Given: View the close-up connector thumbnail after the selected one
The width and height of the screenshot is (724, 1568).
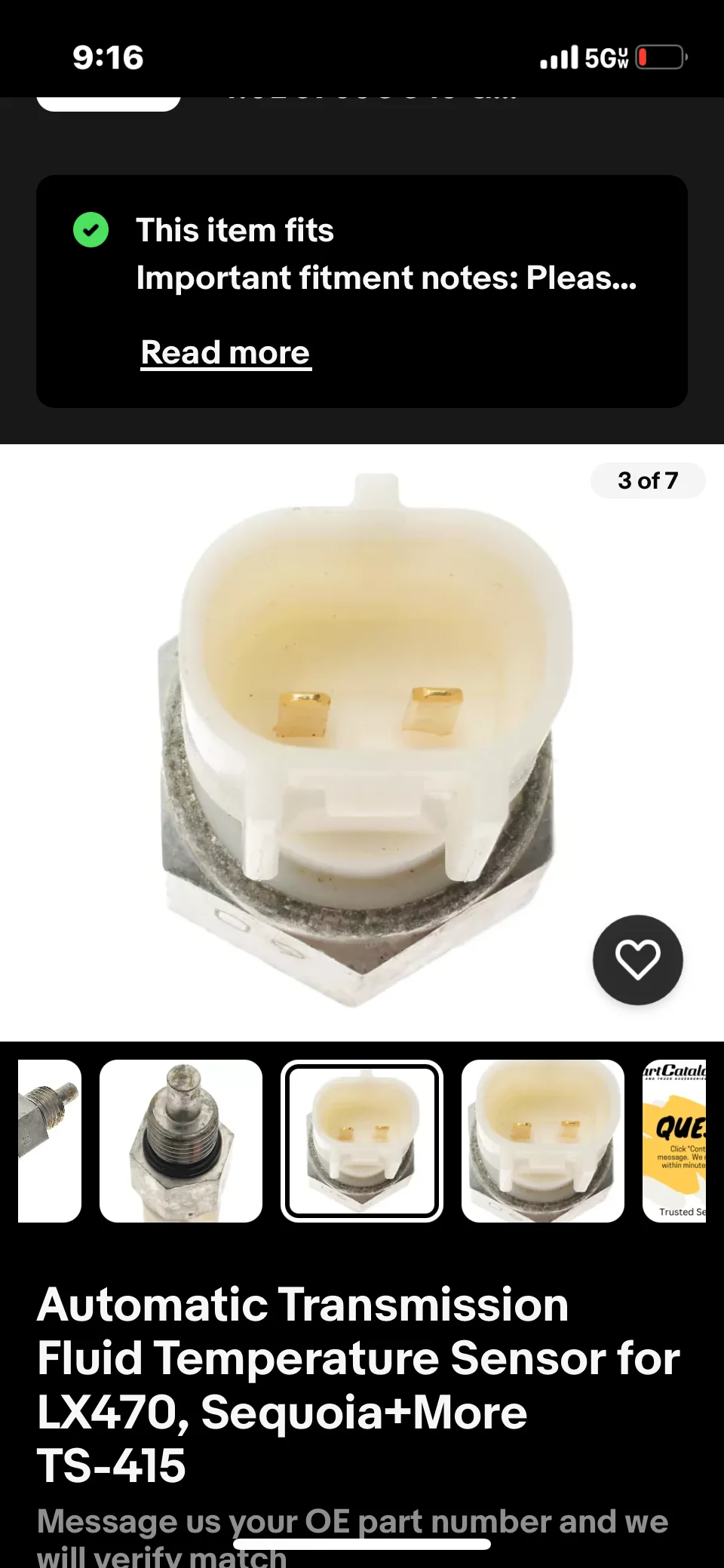Looking at the screenshot, I should click(543, 1140).
